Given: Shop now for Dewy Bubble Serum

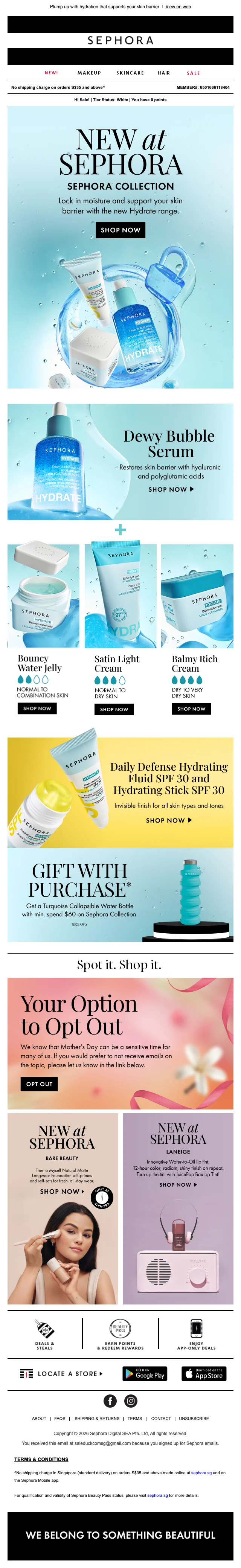Looking at the screenshot, I should click(171, 489).
